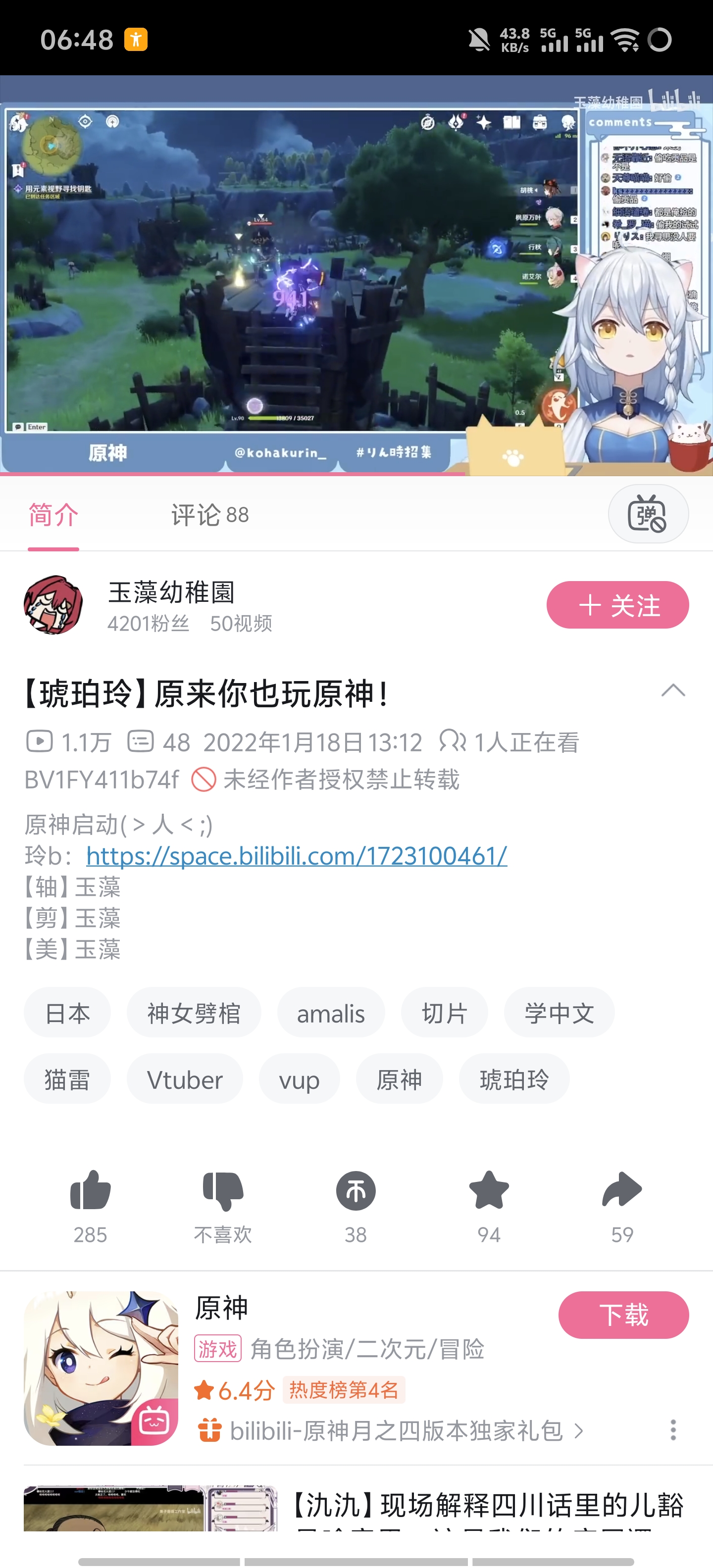This screenshot has height=1568, width=713.
Task: Select the Vtuber tag chip
Action: pyautogui.click(x=185, y=1080)
